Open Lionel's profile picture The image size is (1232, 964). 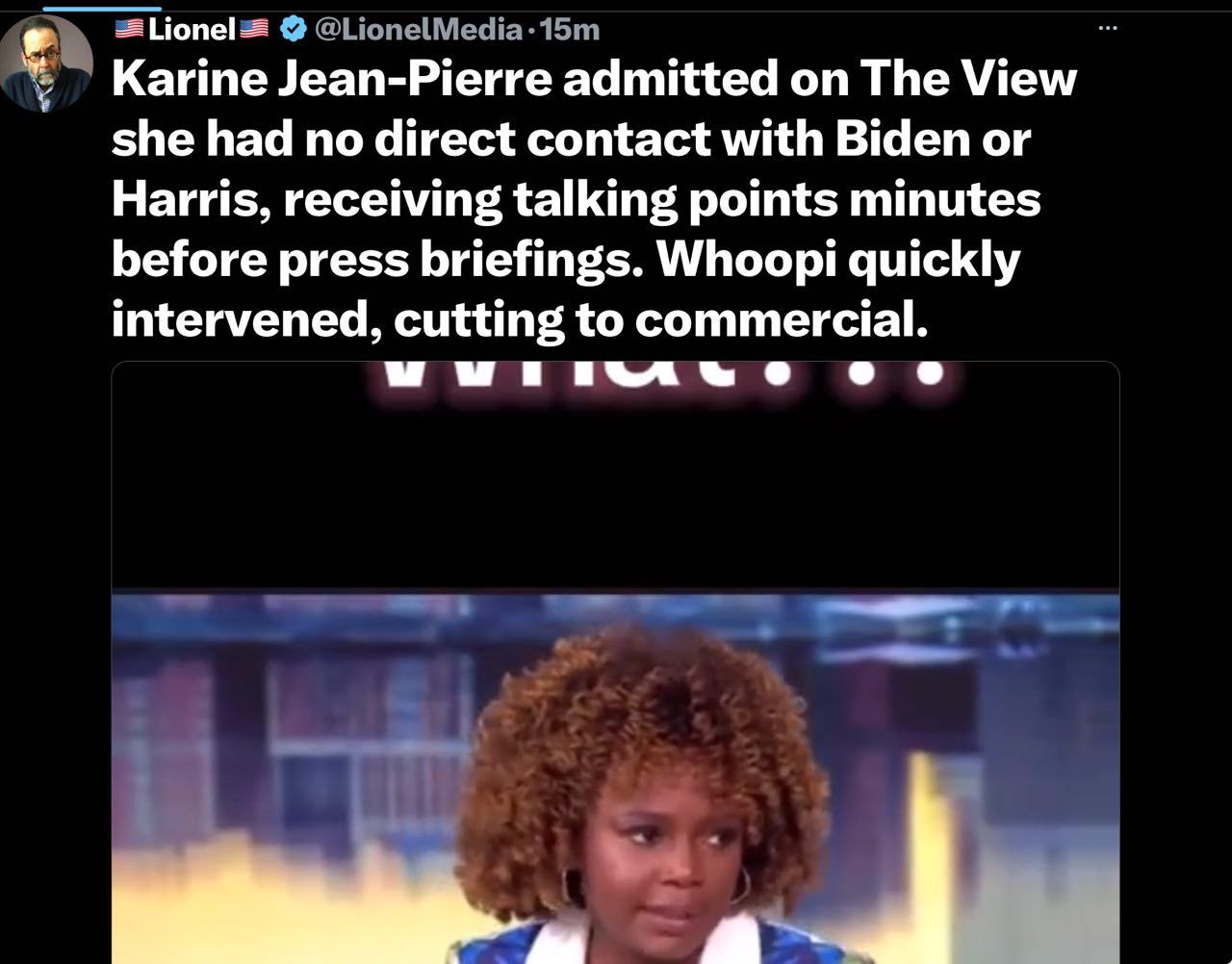[x=47, y=63]
